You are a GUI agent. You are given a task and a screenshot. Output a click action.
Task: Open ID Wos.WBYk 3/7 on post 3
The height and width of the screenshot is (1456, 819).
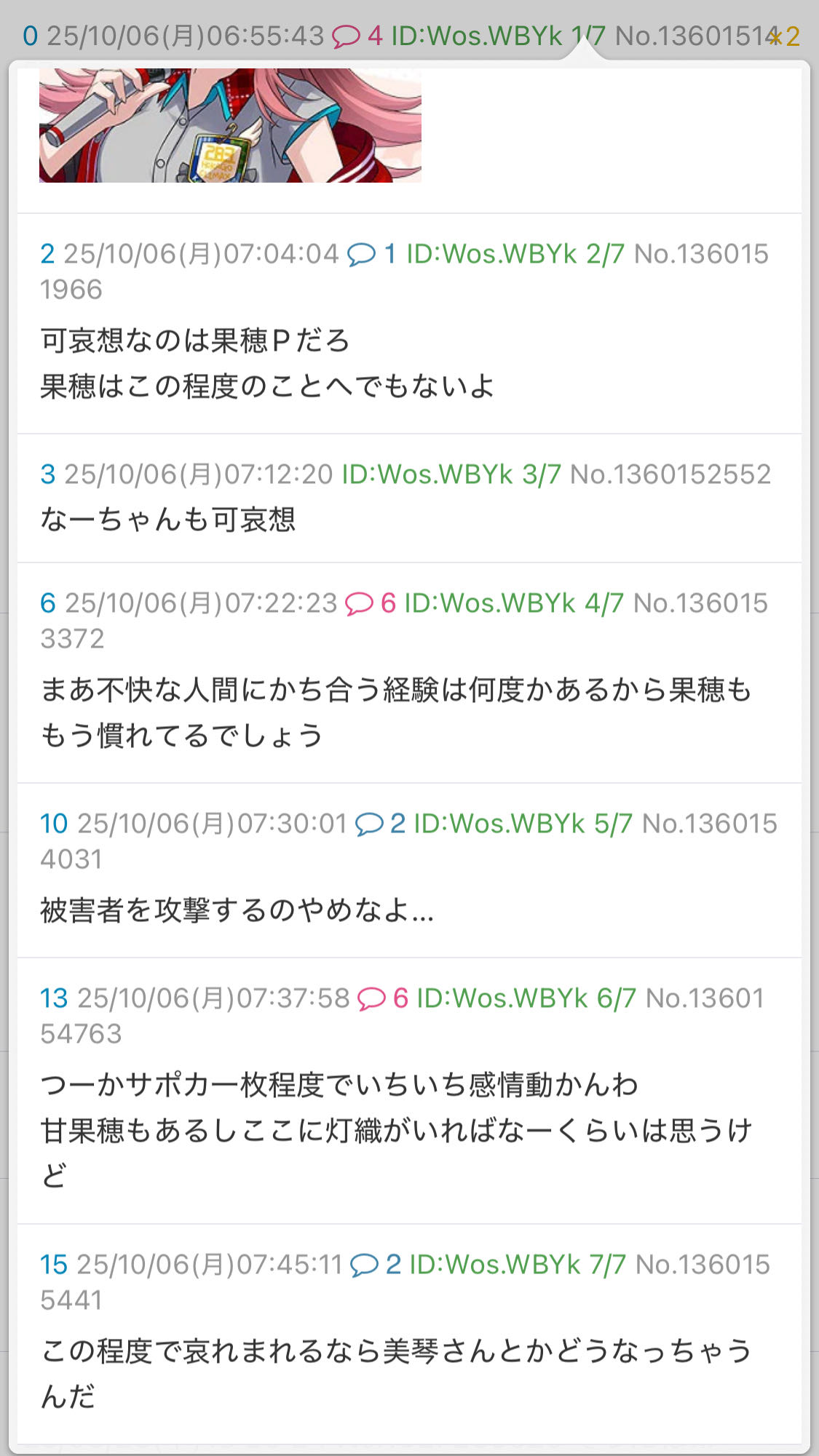[451, 474]
